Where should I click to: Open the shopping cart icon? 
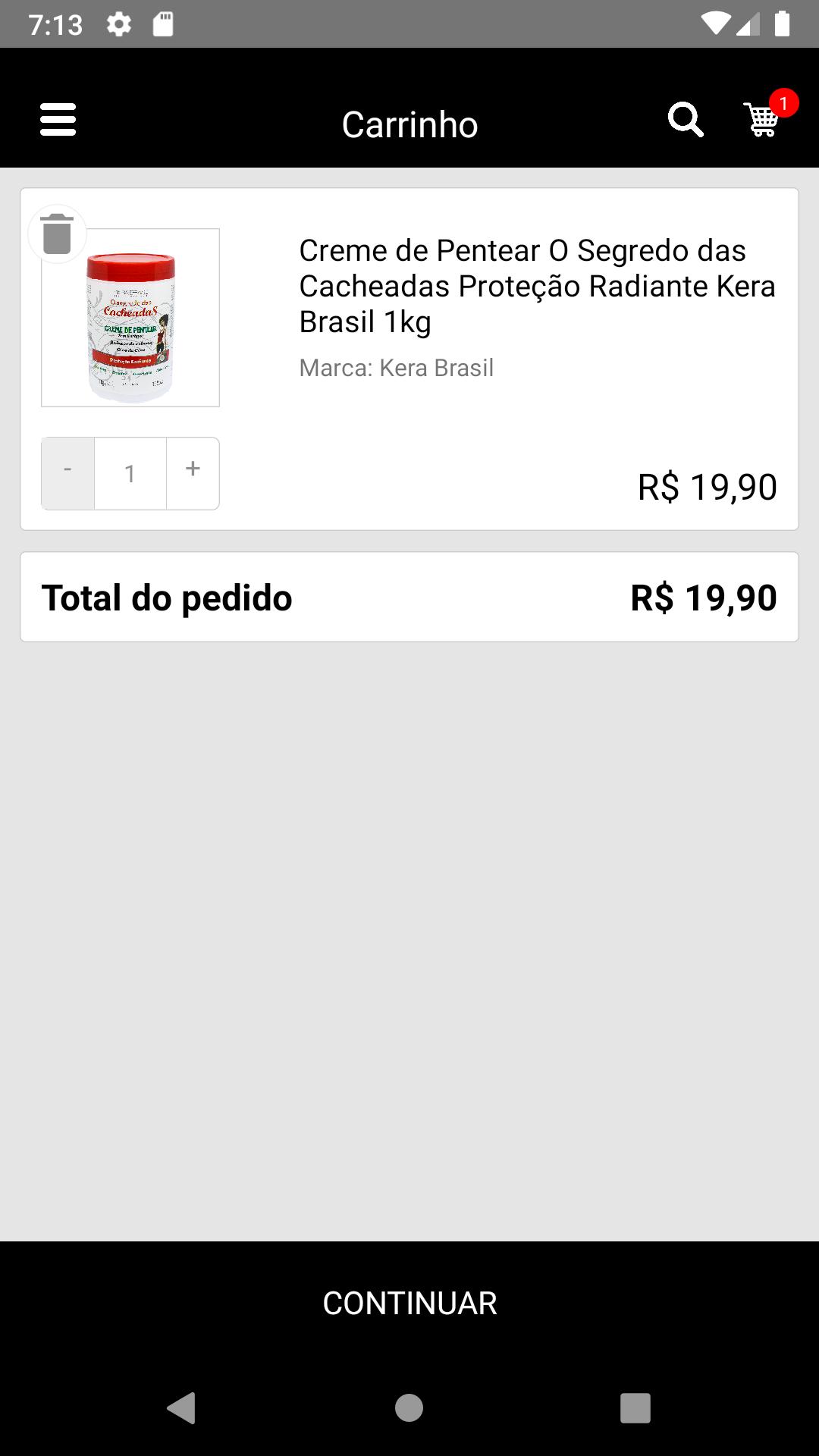click(x=763, y=120)
